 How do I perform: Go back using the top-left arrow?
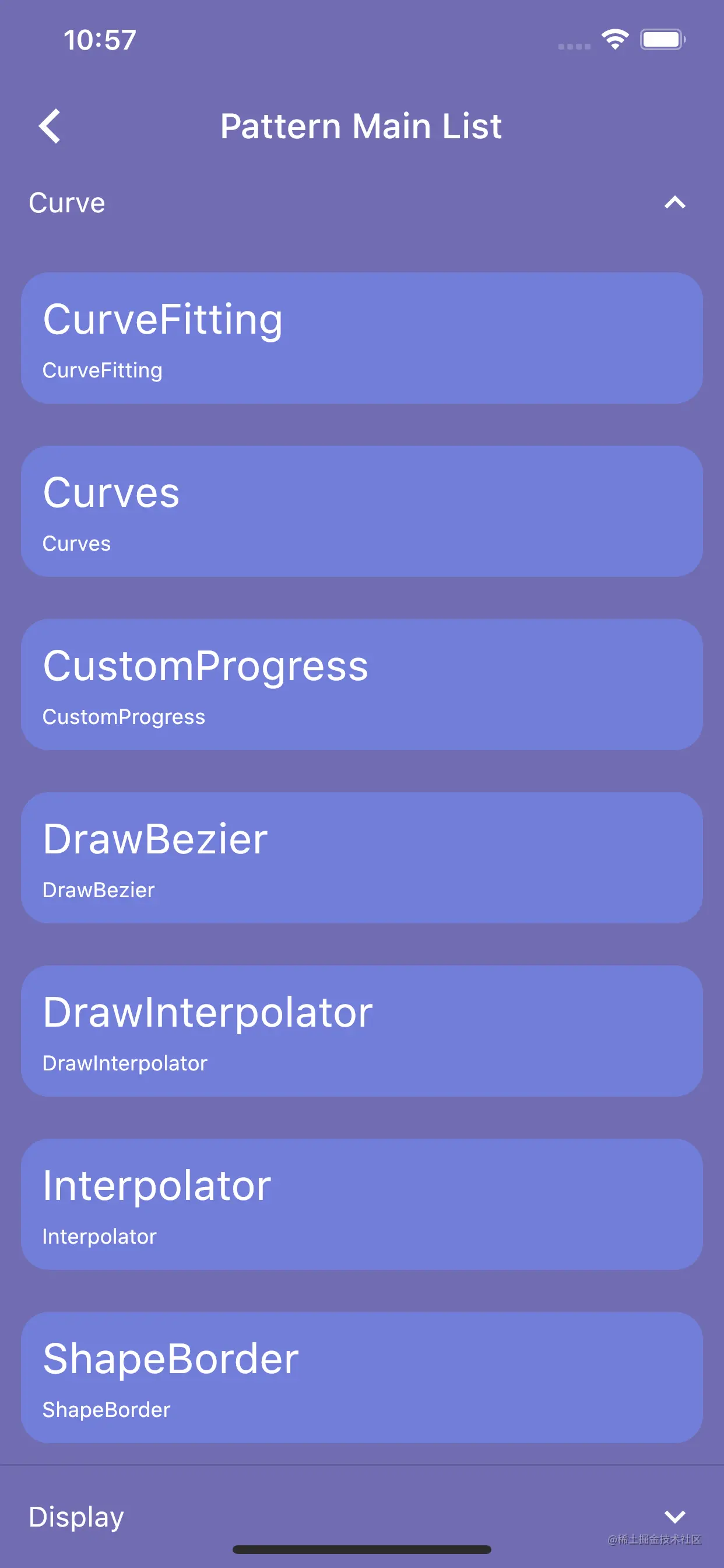[50, 126]
